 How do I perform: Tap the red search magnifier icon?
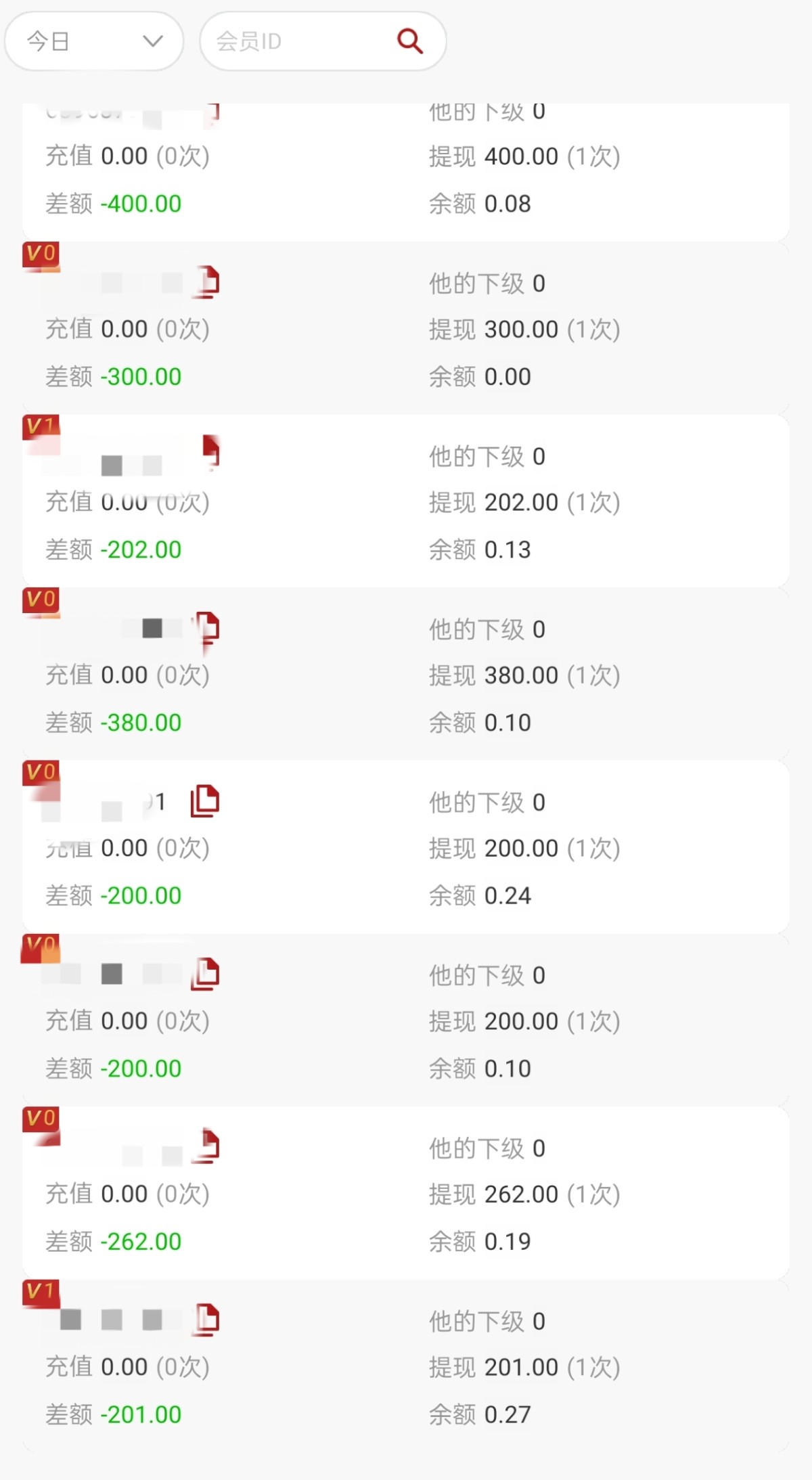(409, 41)
